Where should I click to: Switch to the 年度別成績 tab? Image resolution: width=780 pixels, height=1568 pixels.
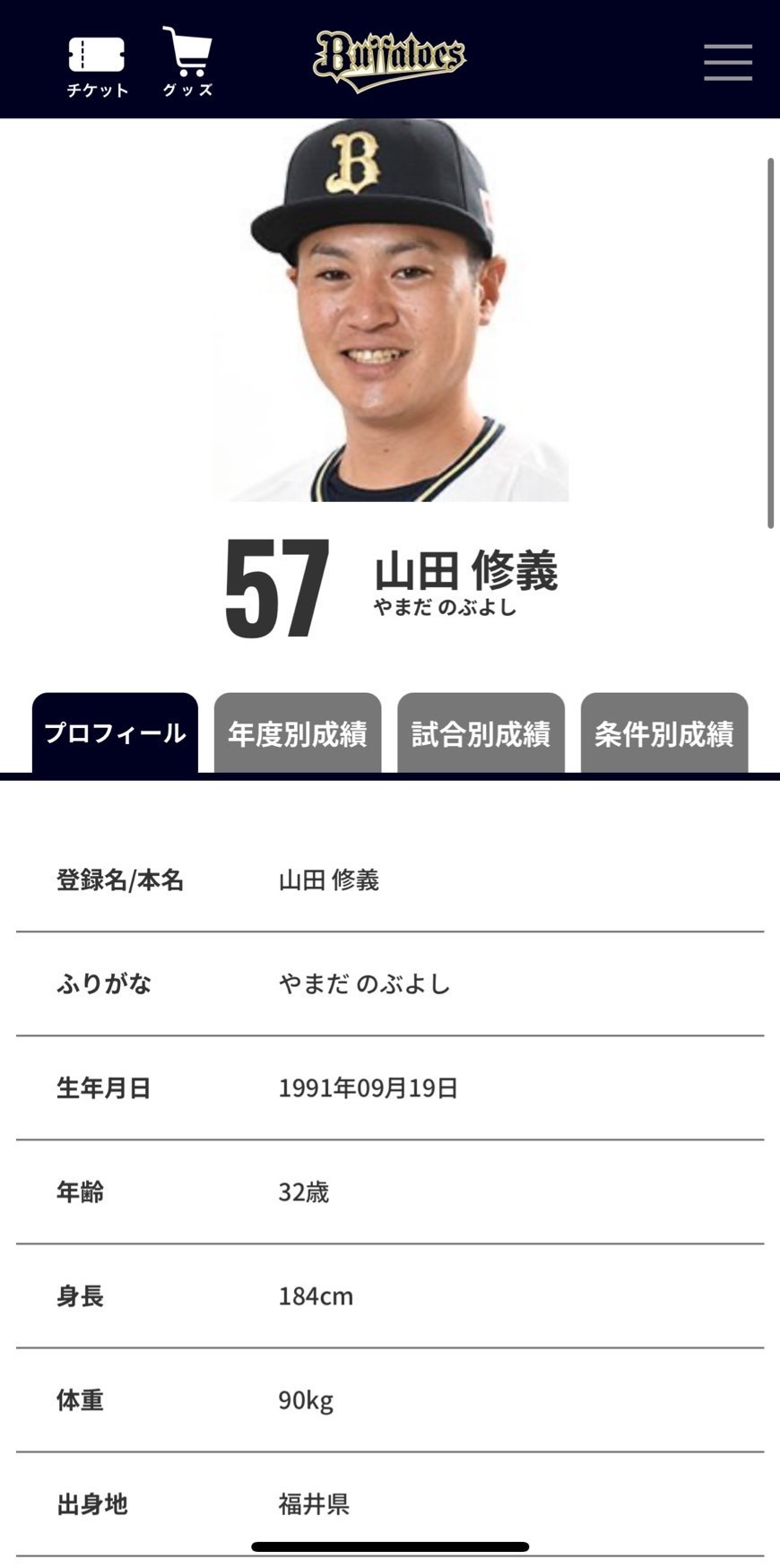click(298, 733)
